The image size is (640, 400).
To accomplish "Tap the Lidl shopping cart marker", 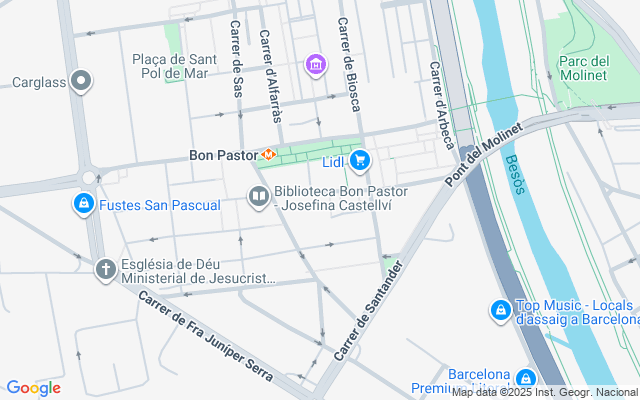I will click(x=360, y=160).
